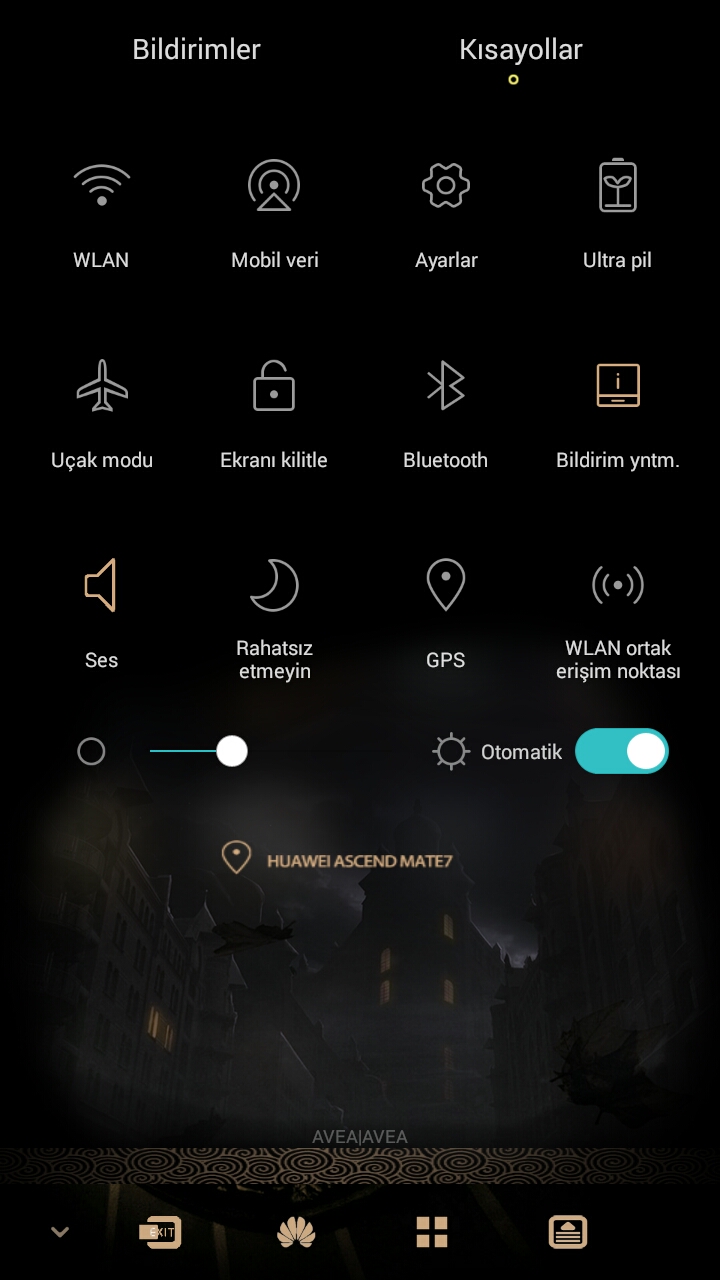
Task: Tap the notification panel button in the navigation bar
Action: pos(567,1232)
